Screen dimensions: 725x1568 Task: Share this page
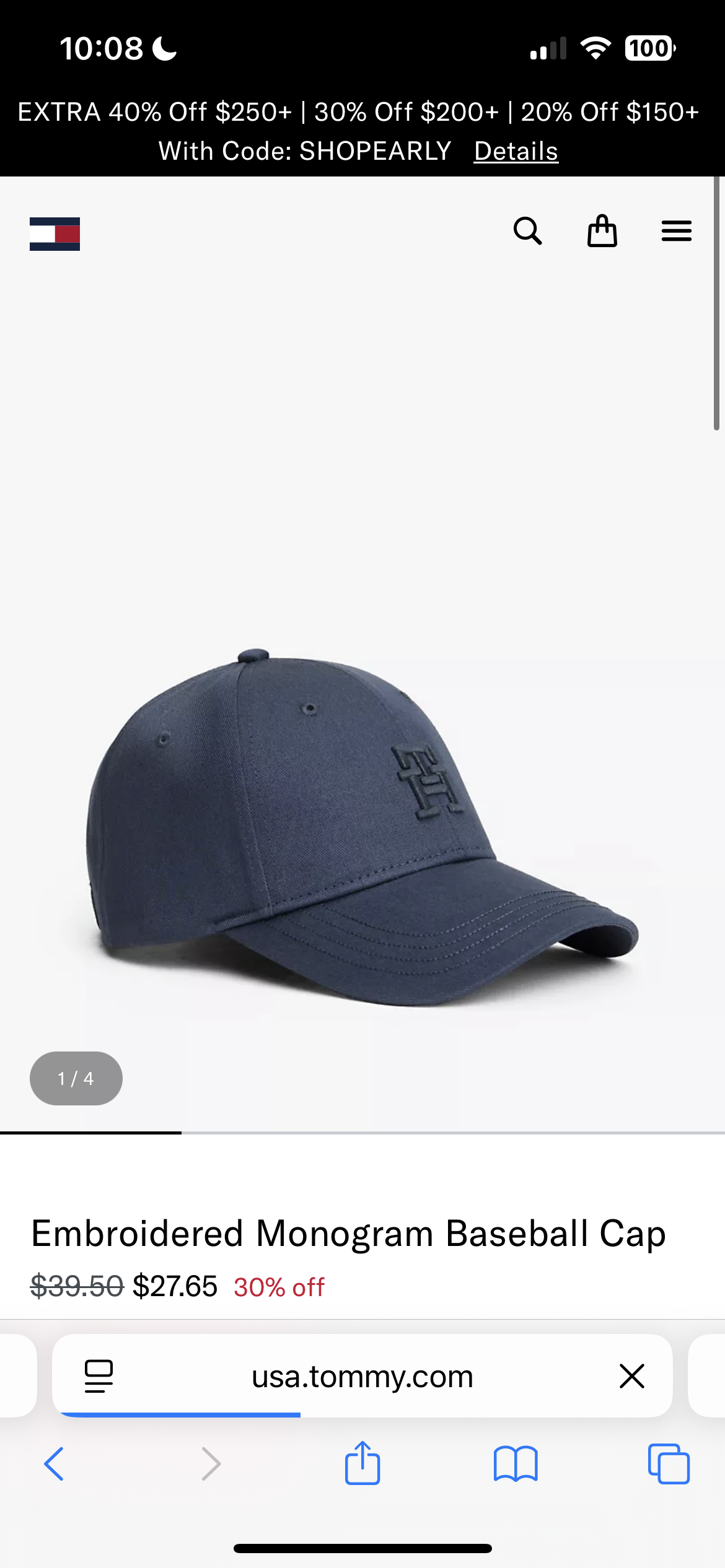coord(362,1463)
